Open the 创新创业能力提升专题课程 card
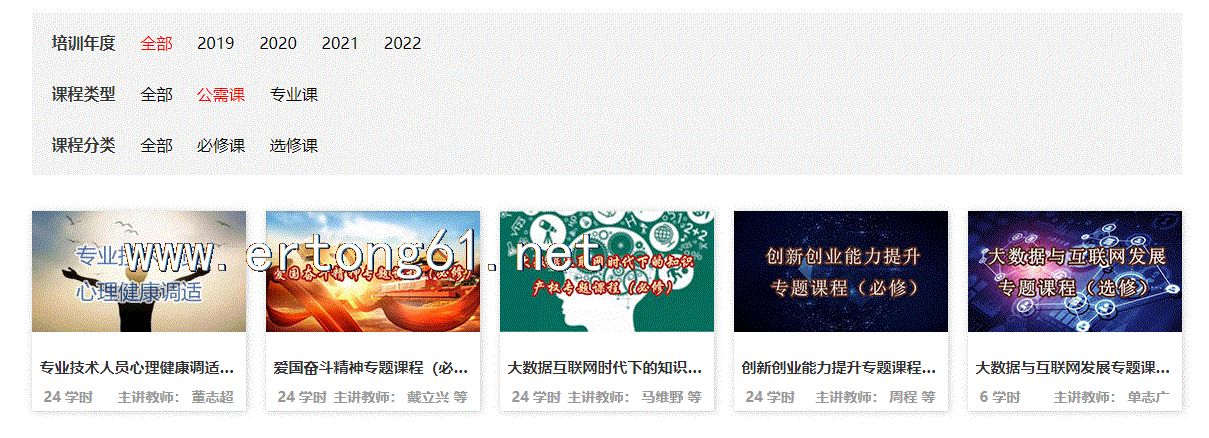 point(840,272)
